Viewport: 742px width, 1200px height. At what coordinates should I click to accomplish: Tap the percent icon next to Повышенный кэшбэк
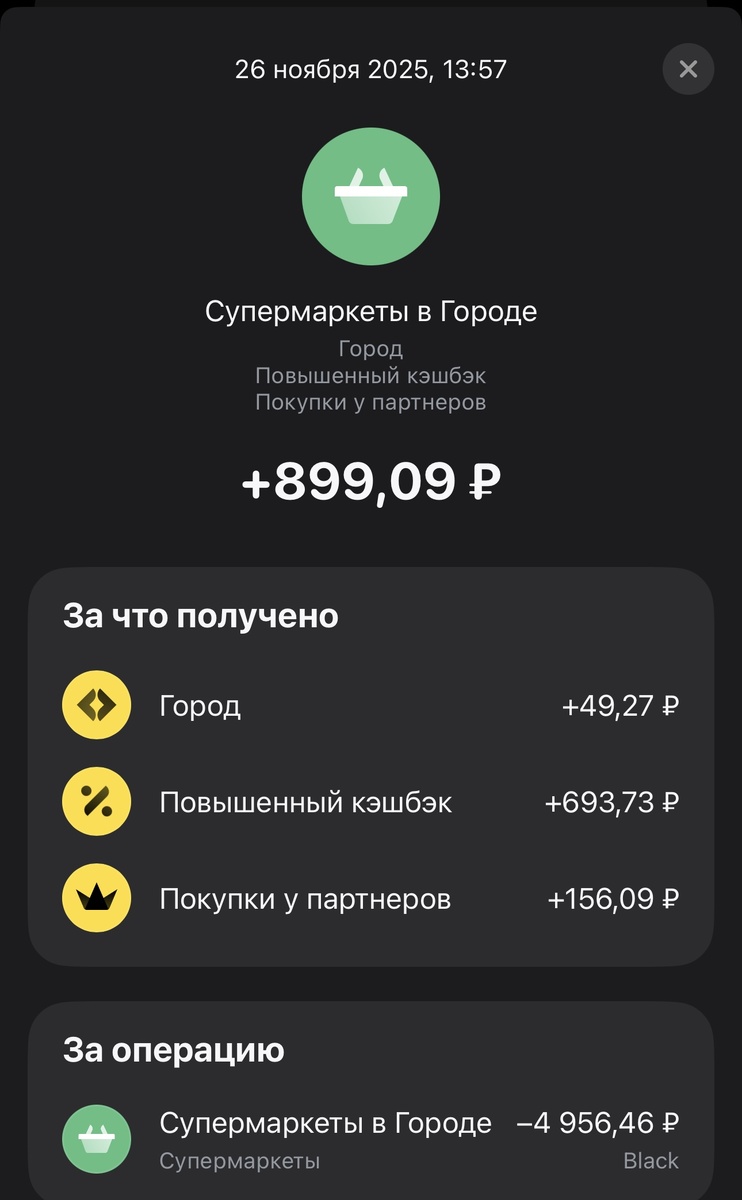coord(96,801)
